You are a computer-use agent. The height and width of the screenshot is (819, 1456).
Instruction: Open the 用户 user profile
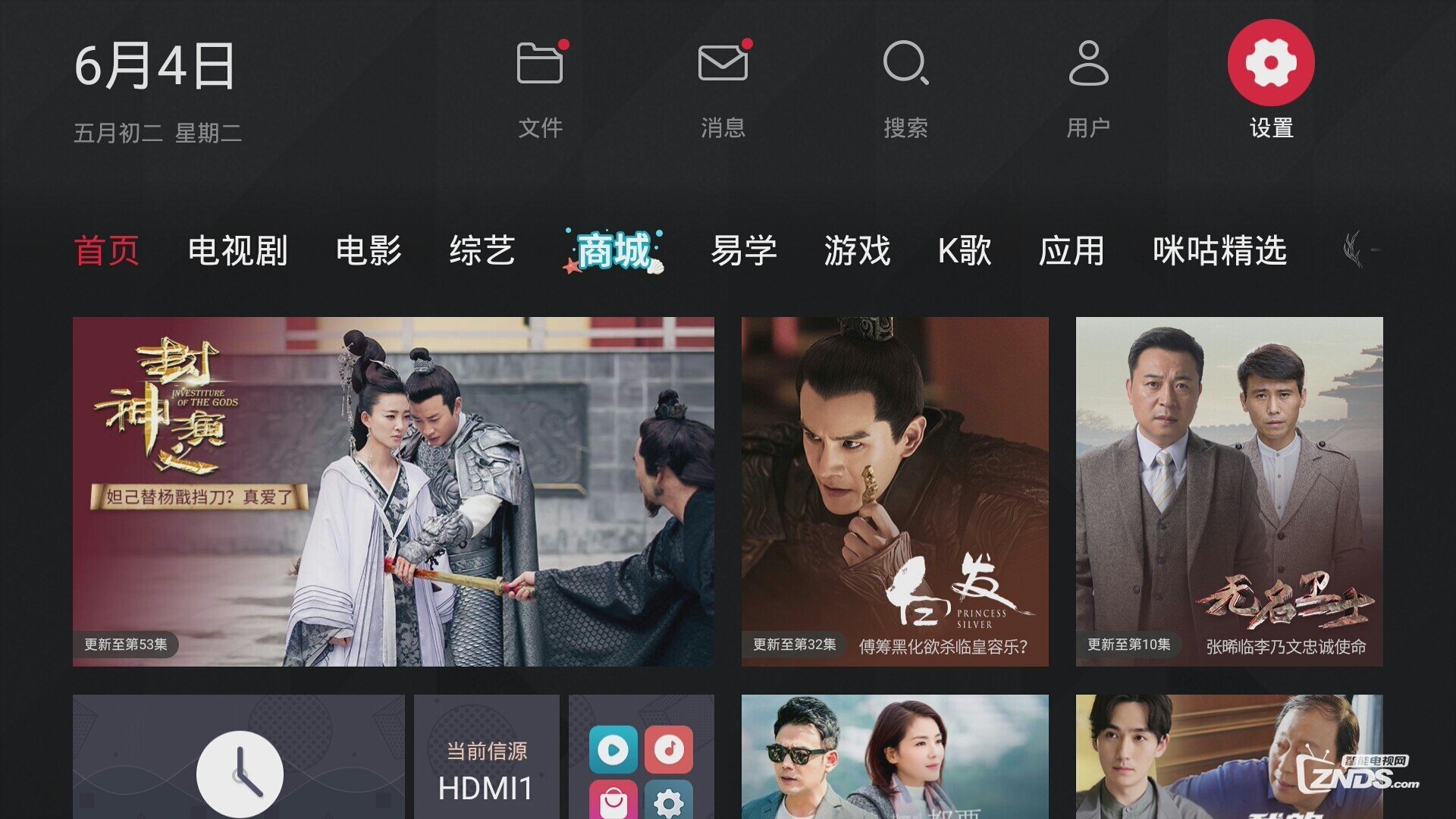[1088, 64]
